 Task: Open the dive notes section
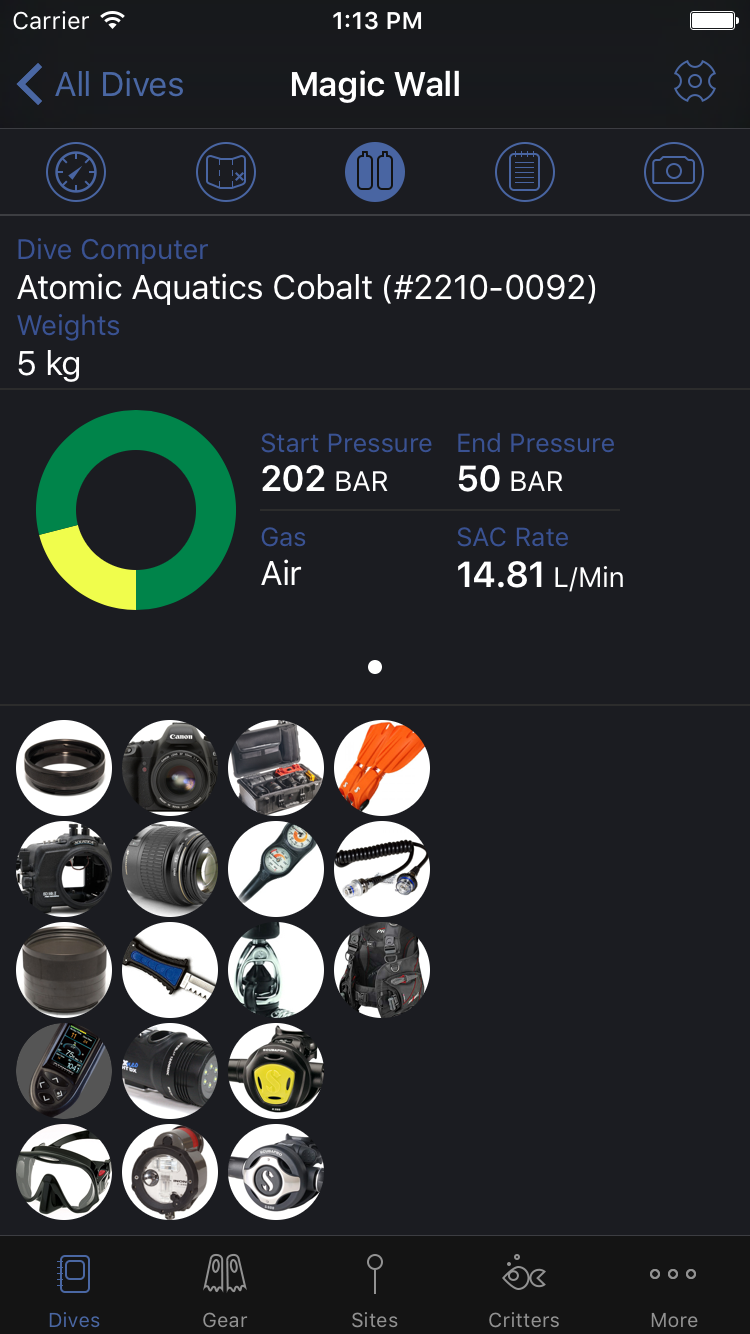click(525, 172)
